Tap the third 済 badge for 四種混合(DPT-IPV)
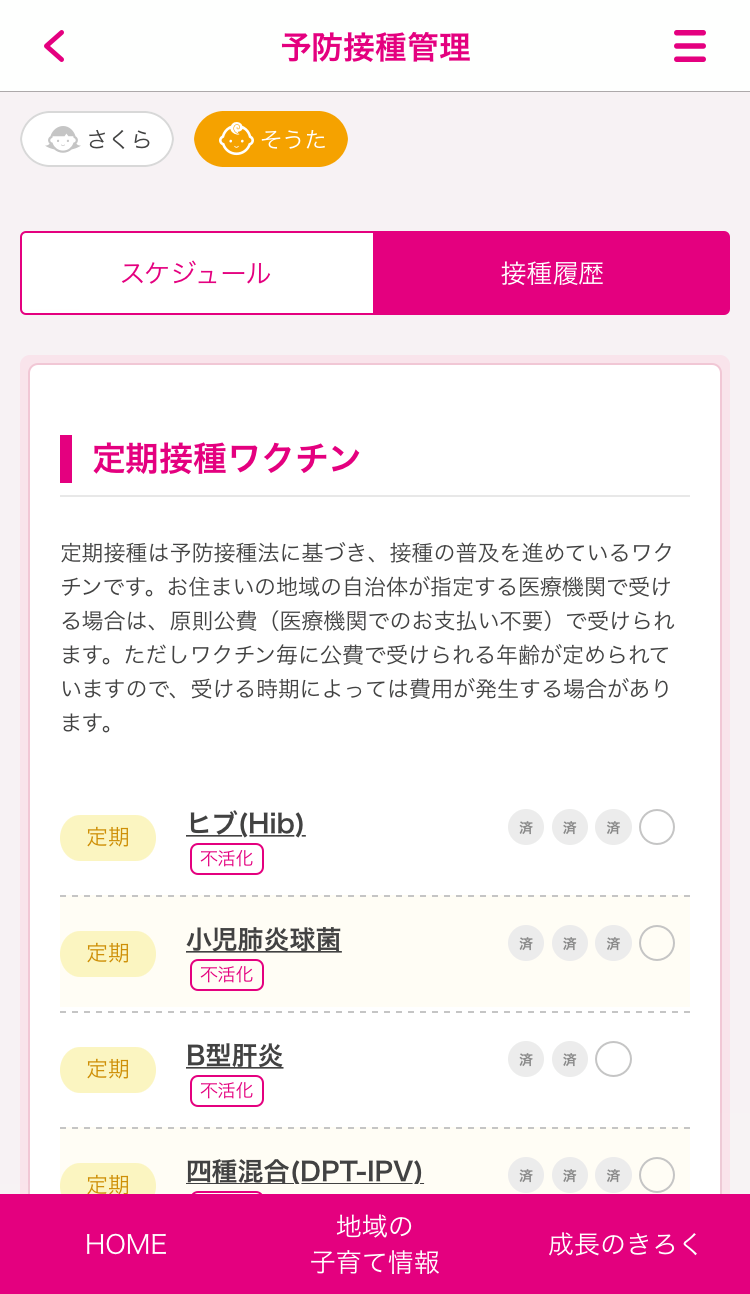Image resolution: width=750 pixels, height=1294 pixels. (614, 1175)
